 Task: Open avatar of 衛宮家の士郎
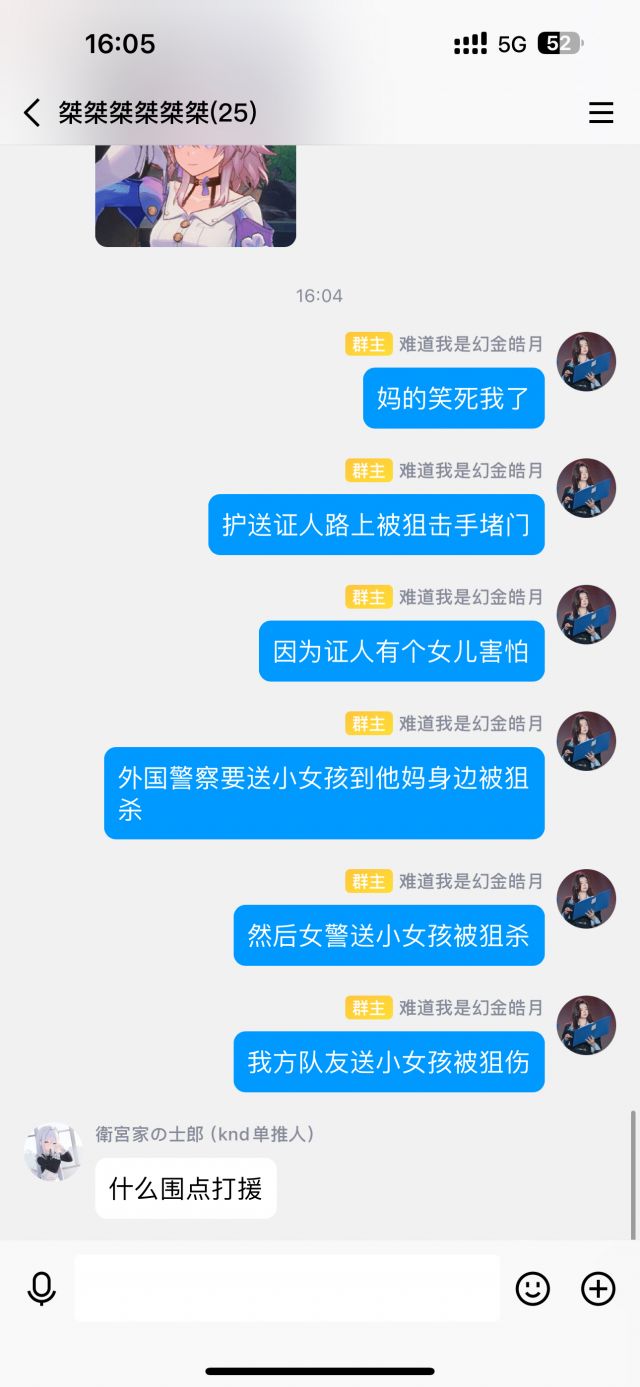52,1151
